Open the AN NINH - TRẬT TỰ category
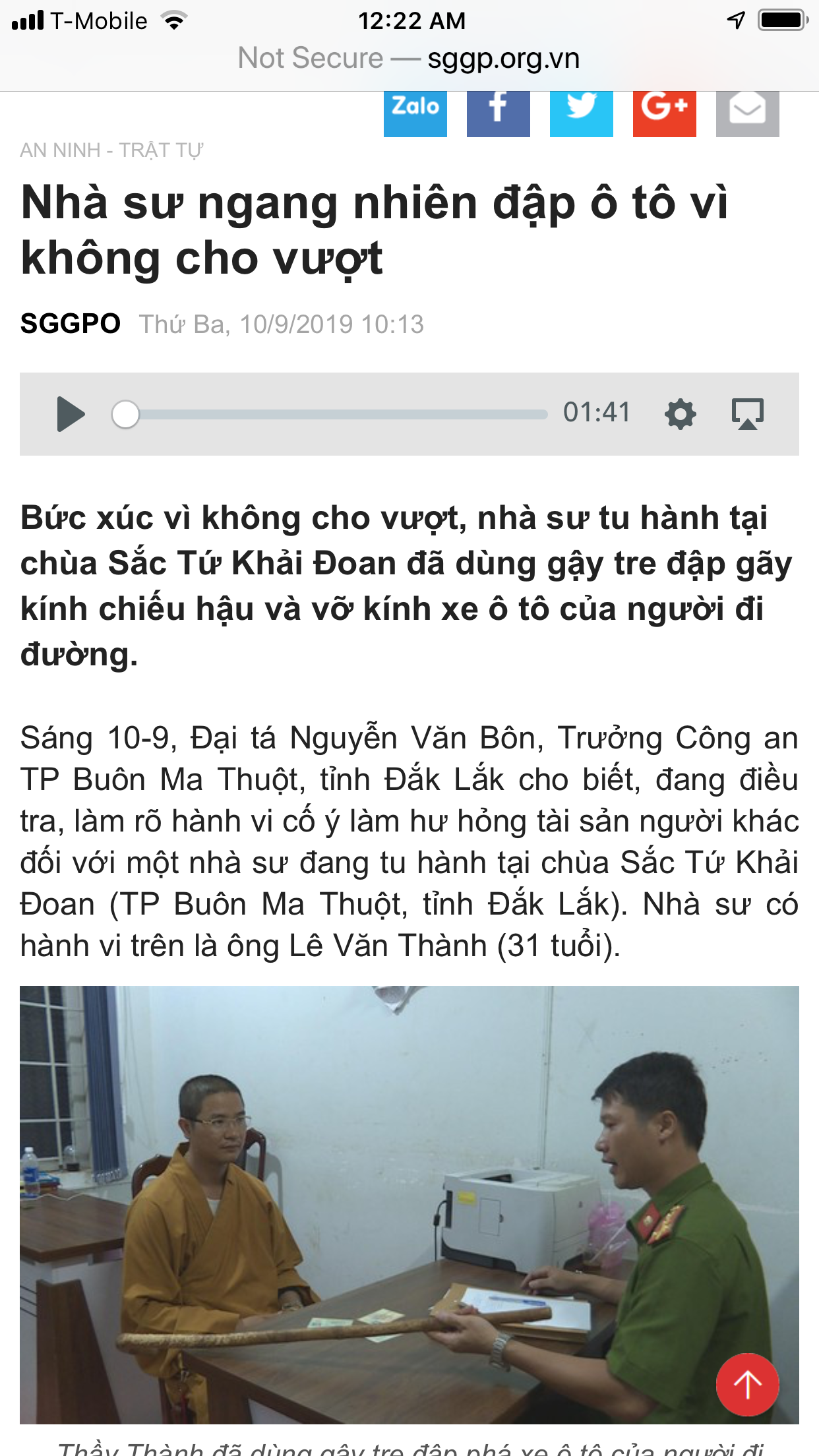Viewport: 819px width, 1456px height. click(111, 150)
